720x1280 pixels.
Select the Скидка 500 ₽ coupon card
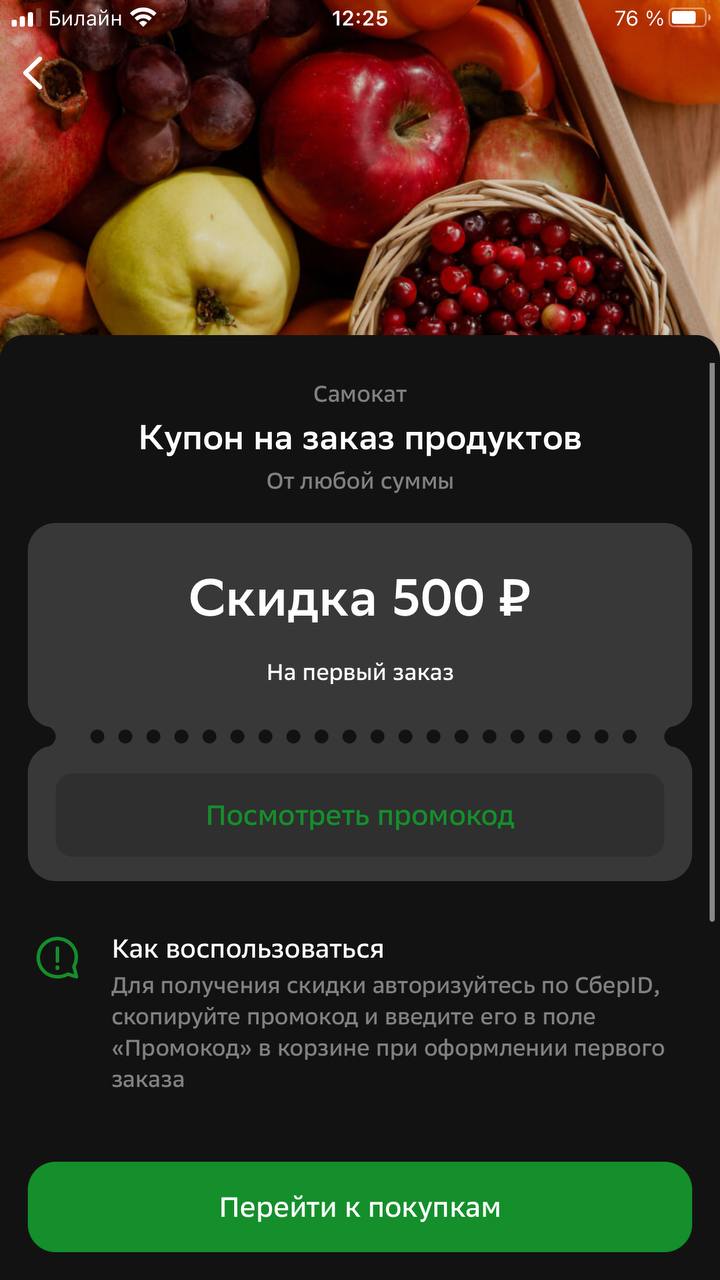pos(360,600)
